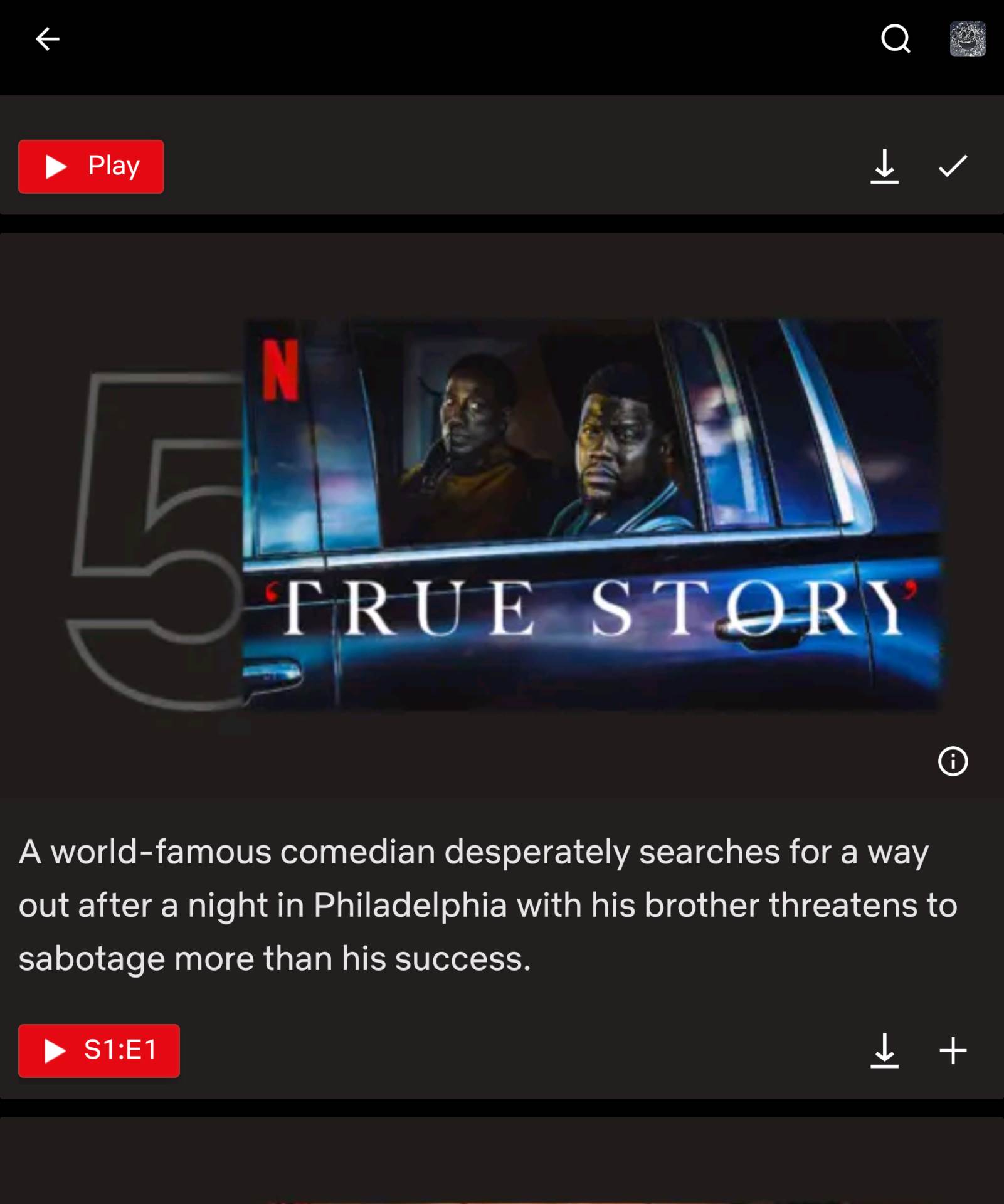Viewport: 1004px width, 1204px height.
Task: Open the True Story poster
Action: tap(591, 514)
